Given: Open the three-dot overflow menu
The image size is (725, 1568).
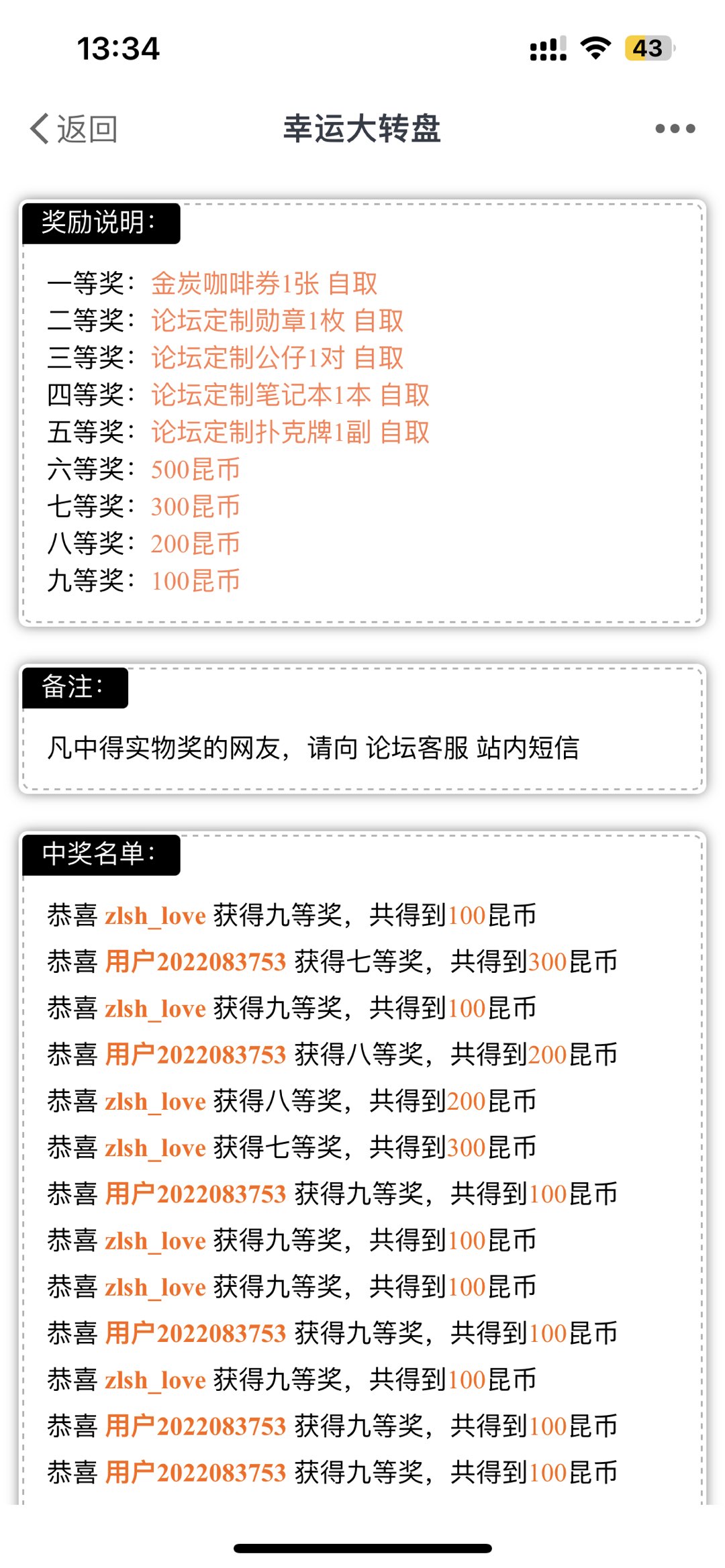Looking at the screenshot, I should click(675, 128).
